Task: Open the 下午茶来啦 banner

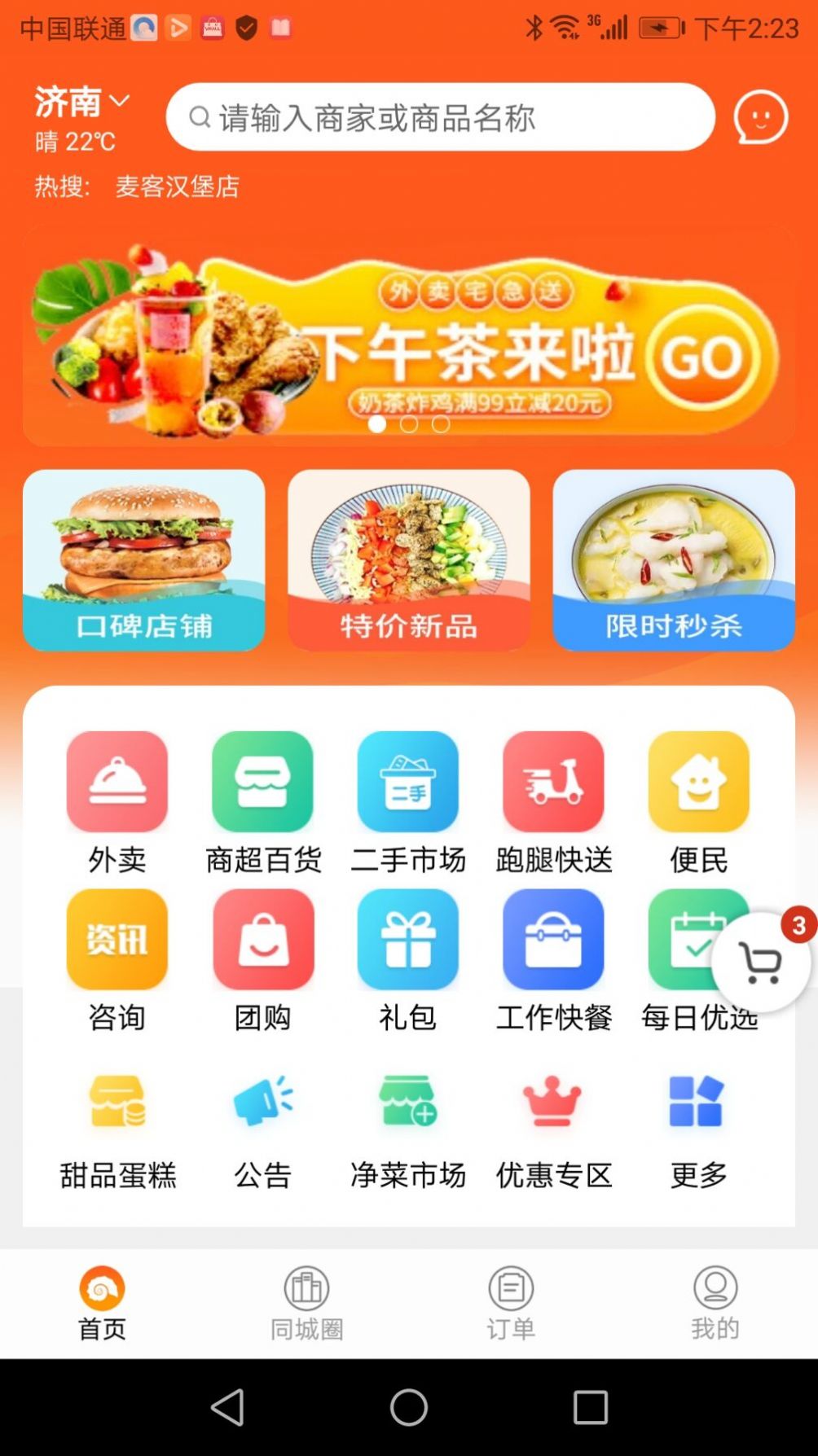Action: (409, 335)
